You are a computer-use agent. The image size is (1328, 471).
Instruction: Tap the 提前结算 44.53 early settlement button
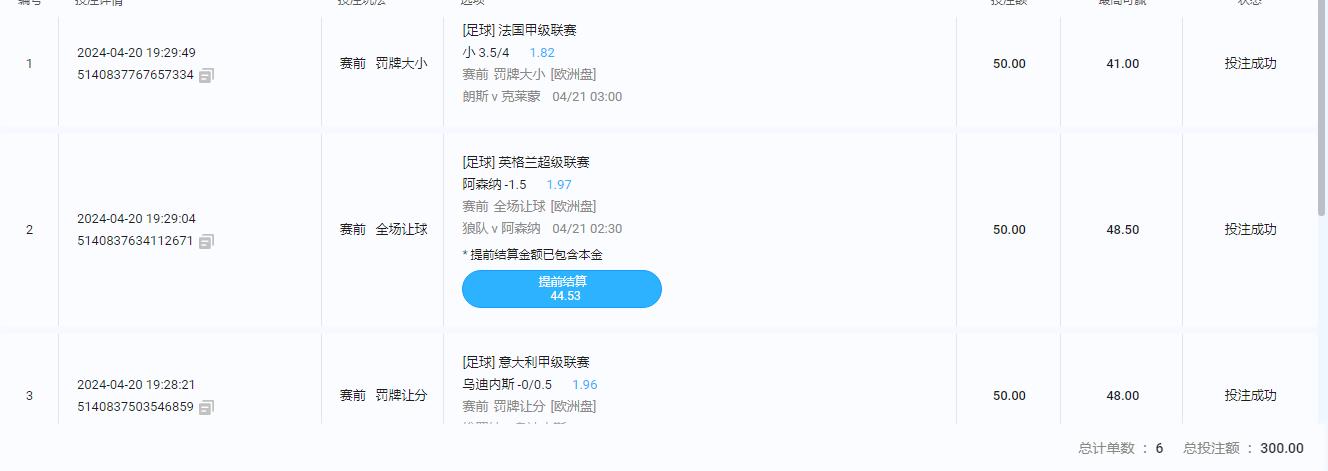click(561, 289)
